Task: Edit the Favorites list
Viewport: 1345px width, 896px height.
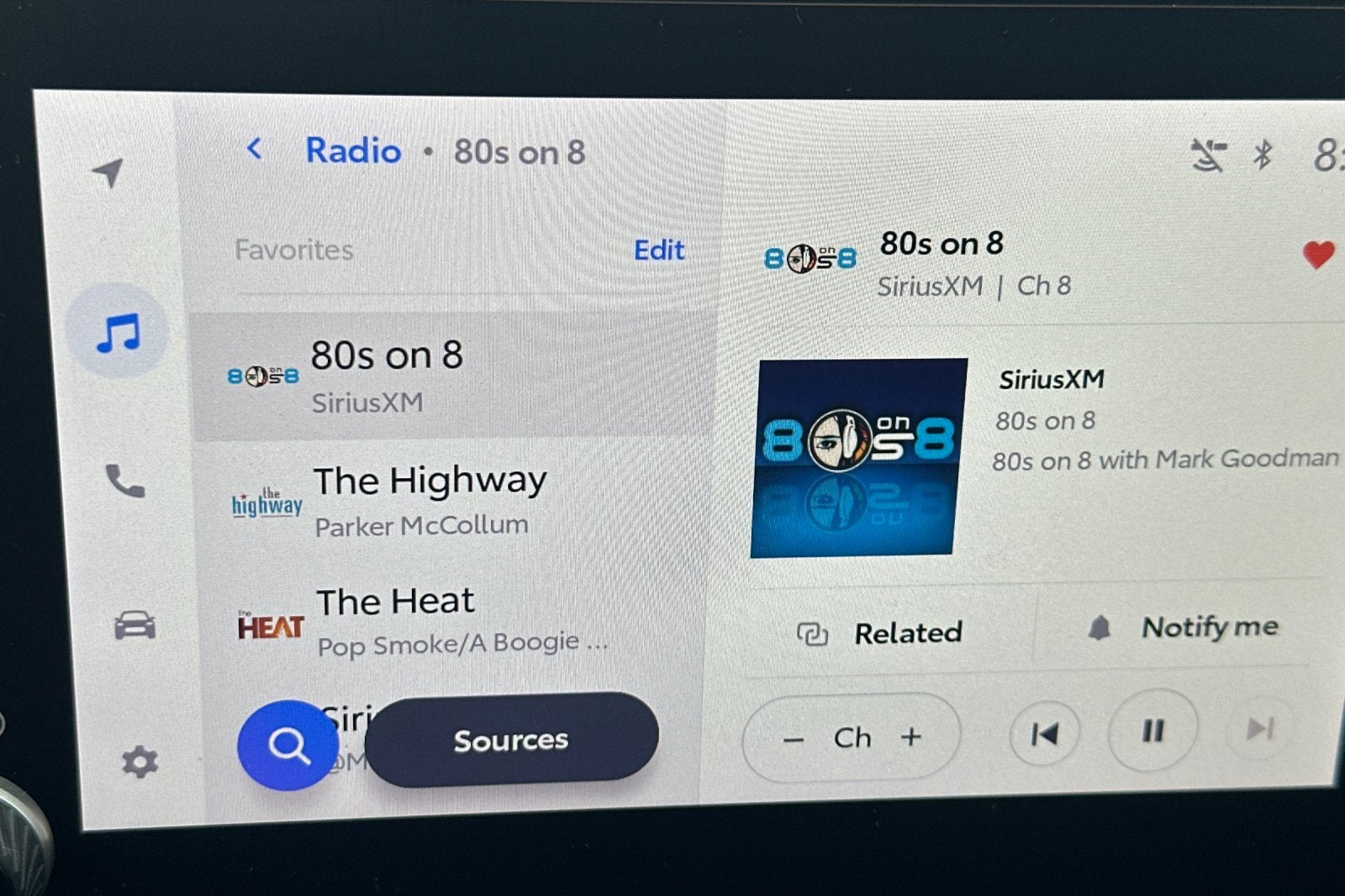Action: (658, 250)
